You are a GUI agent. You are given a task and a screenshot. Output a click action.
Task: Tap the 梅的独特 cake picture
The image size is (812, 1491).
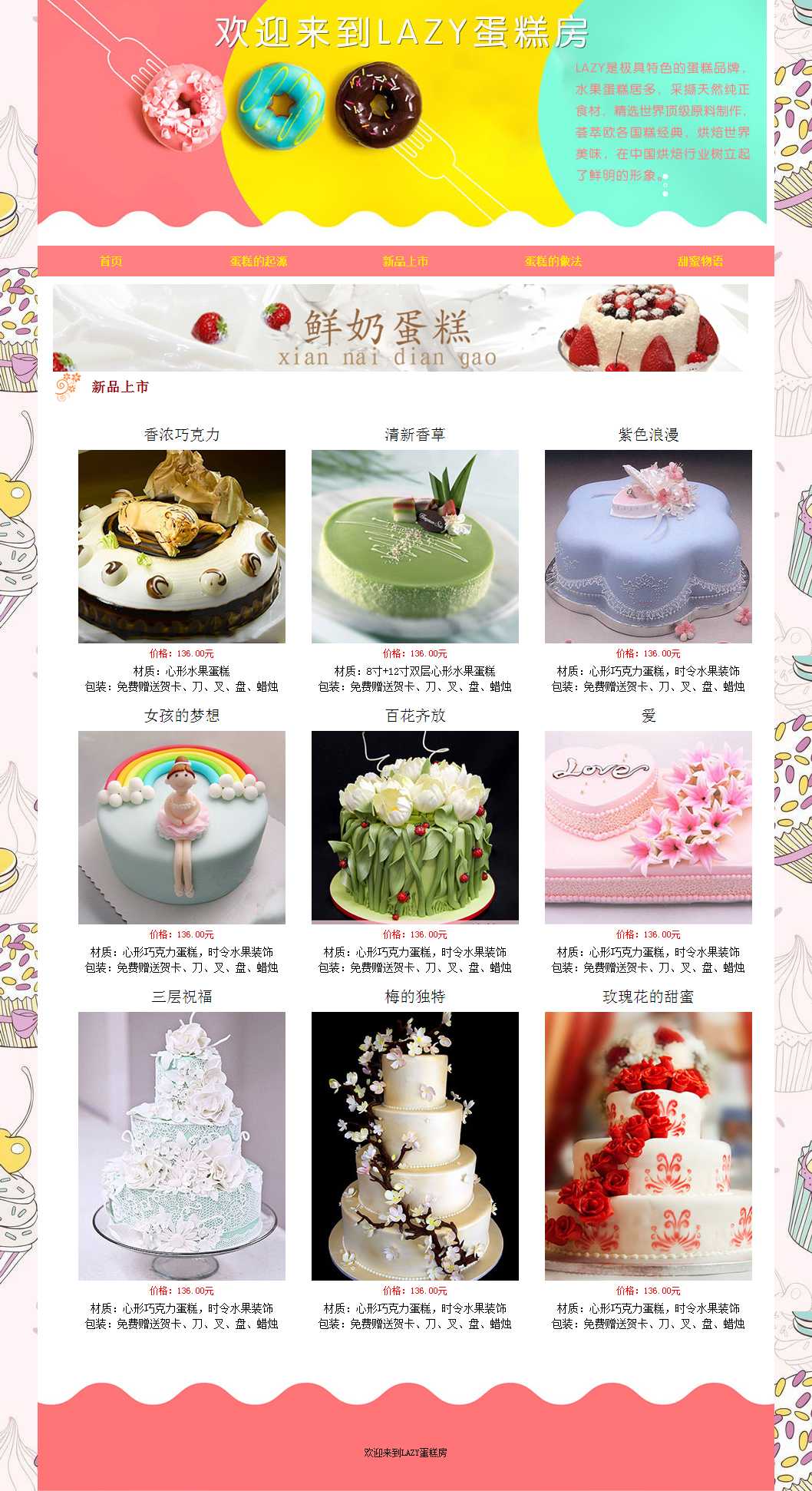(x=415, y=1146)
